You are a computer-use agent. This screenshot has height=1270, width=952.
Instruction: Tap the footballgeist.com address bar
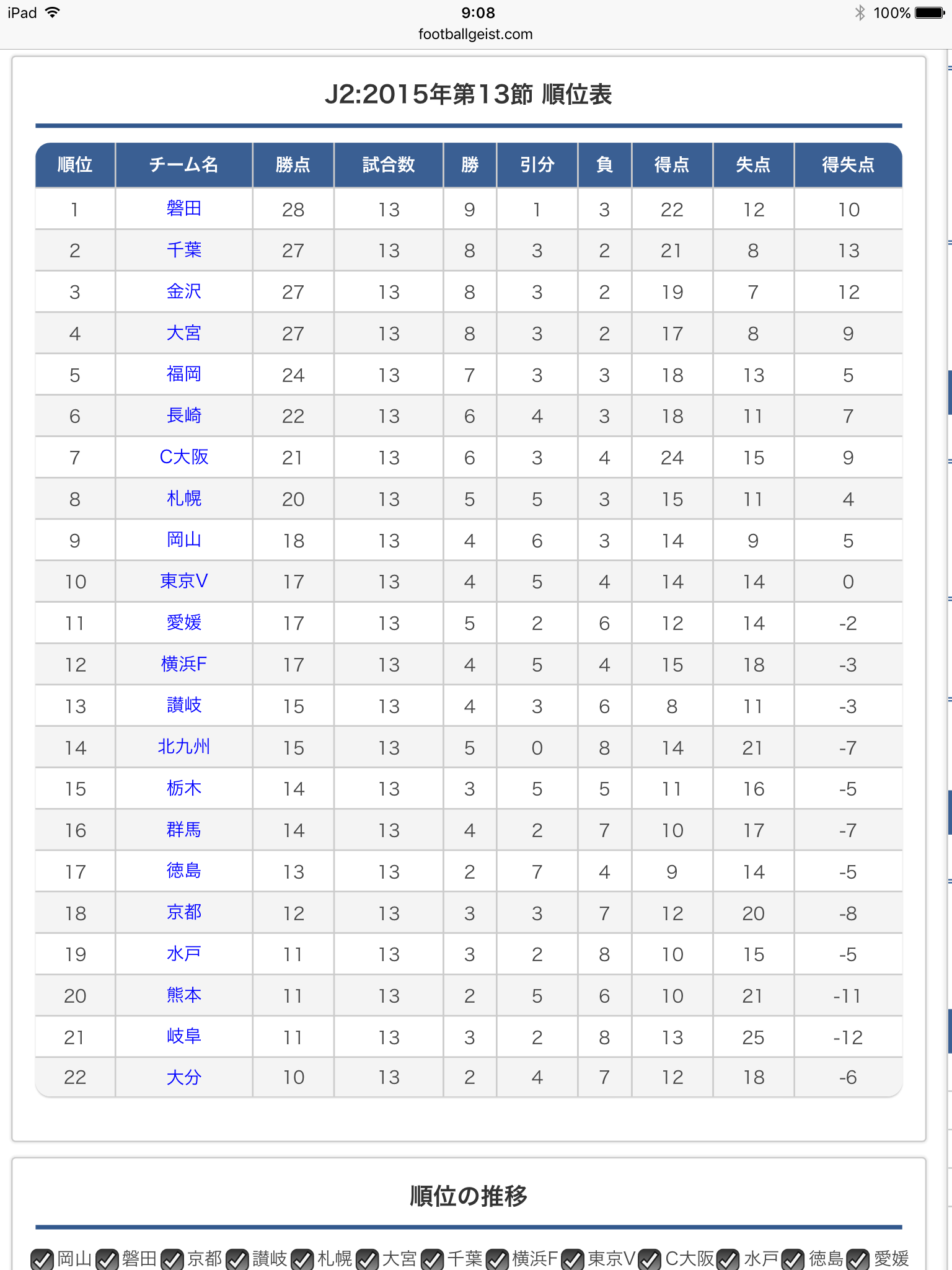click(x=475, y=34)
